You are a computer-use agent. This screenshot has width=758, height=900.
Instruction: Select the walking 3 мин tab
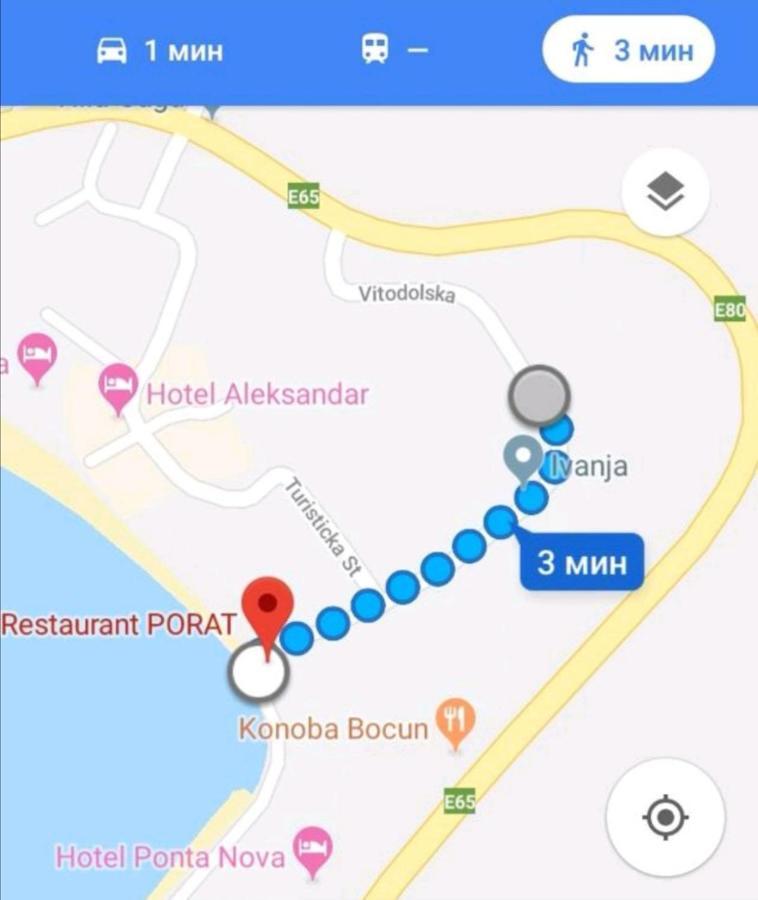coord(628,50)
